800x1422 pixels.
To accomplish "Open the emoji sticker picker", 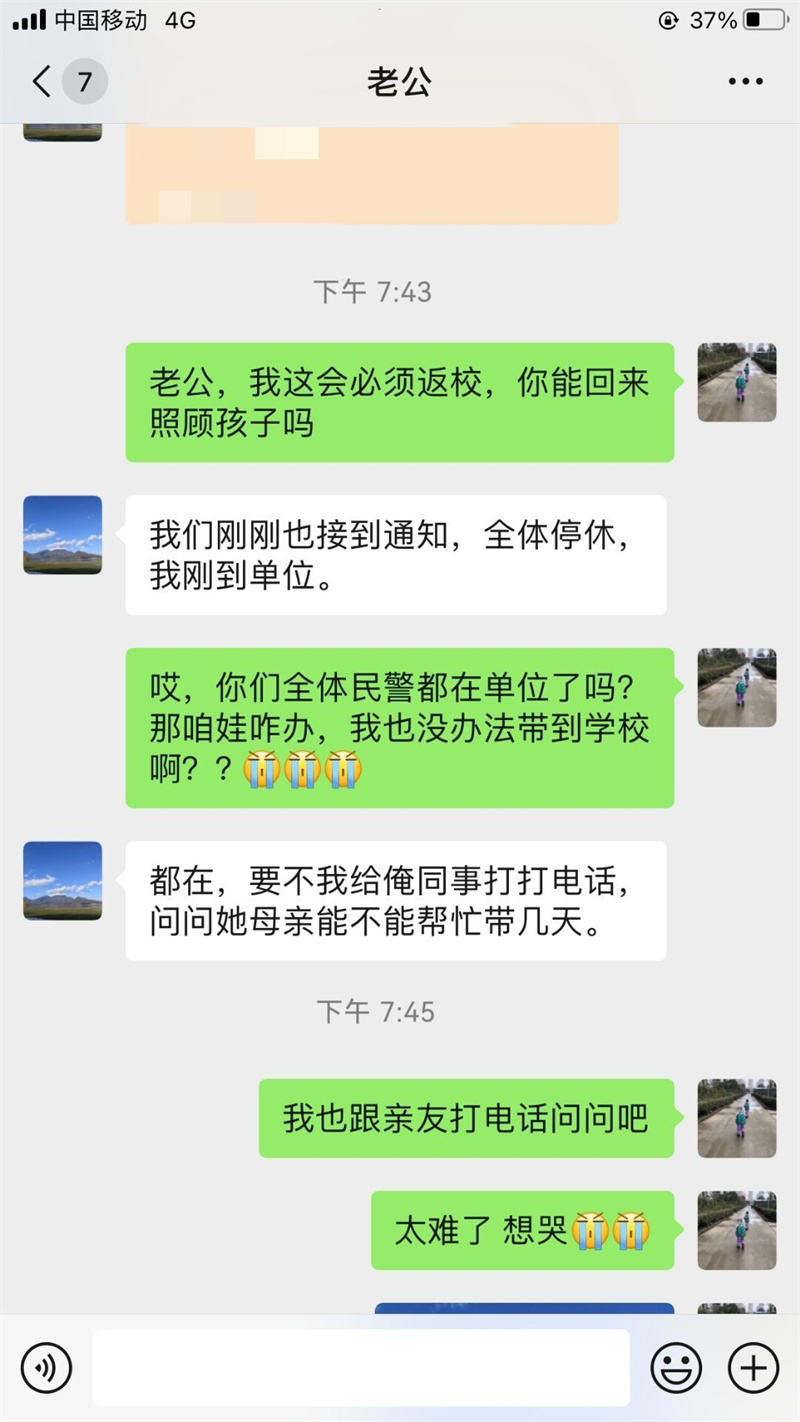I will coord(676,1367).
